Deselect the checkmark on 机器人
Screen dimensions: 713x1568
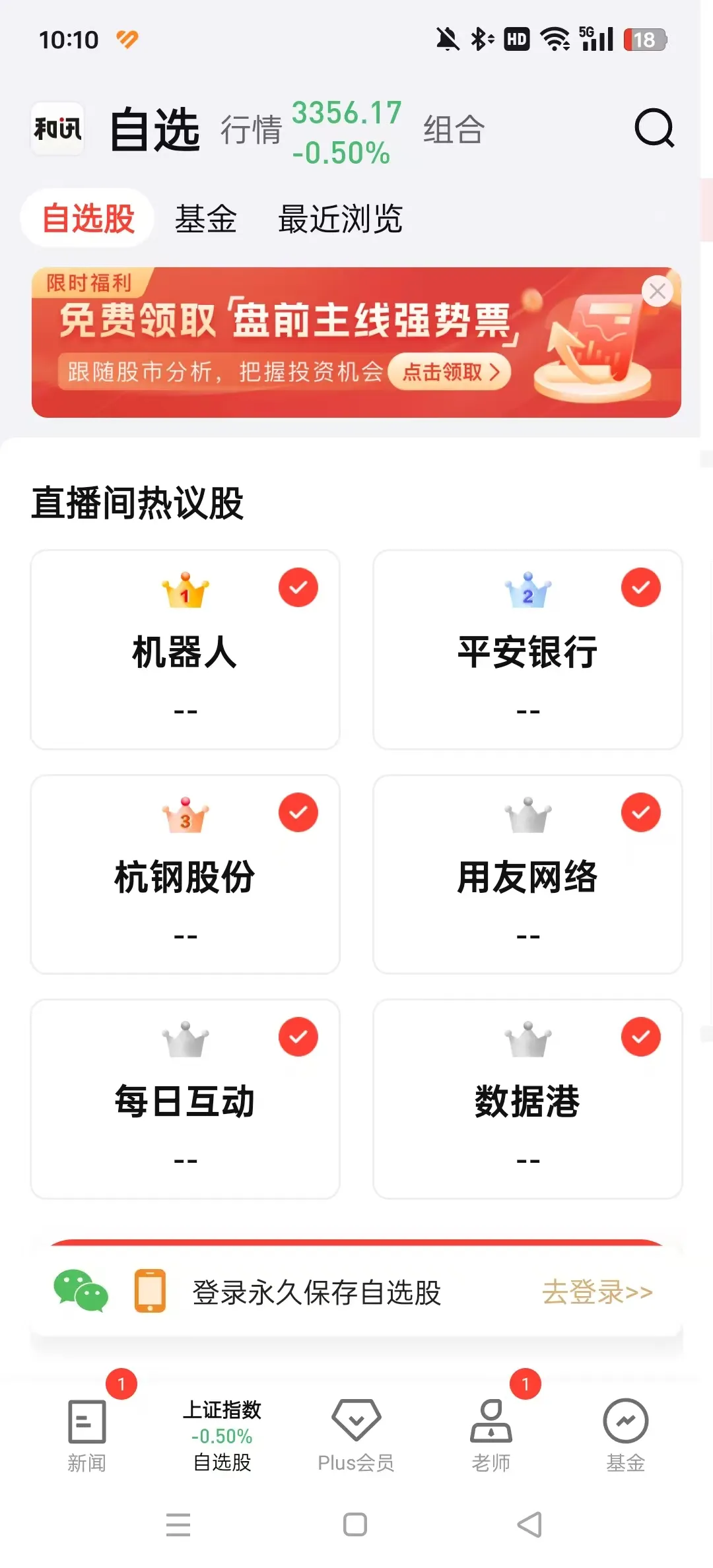298,587
